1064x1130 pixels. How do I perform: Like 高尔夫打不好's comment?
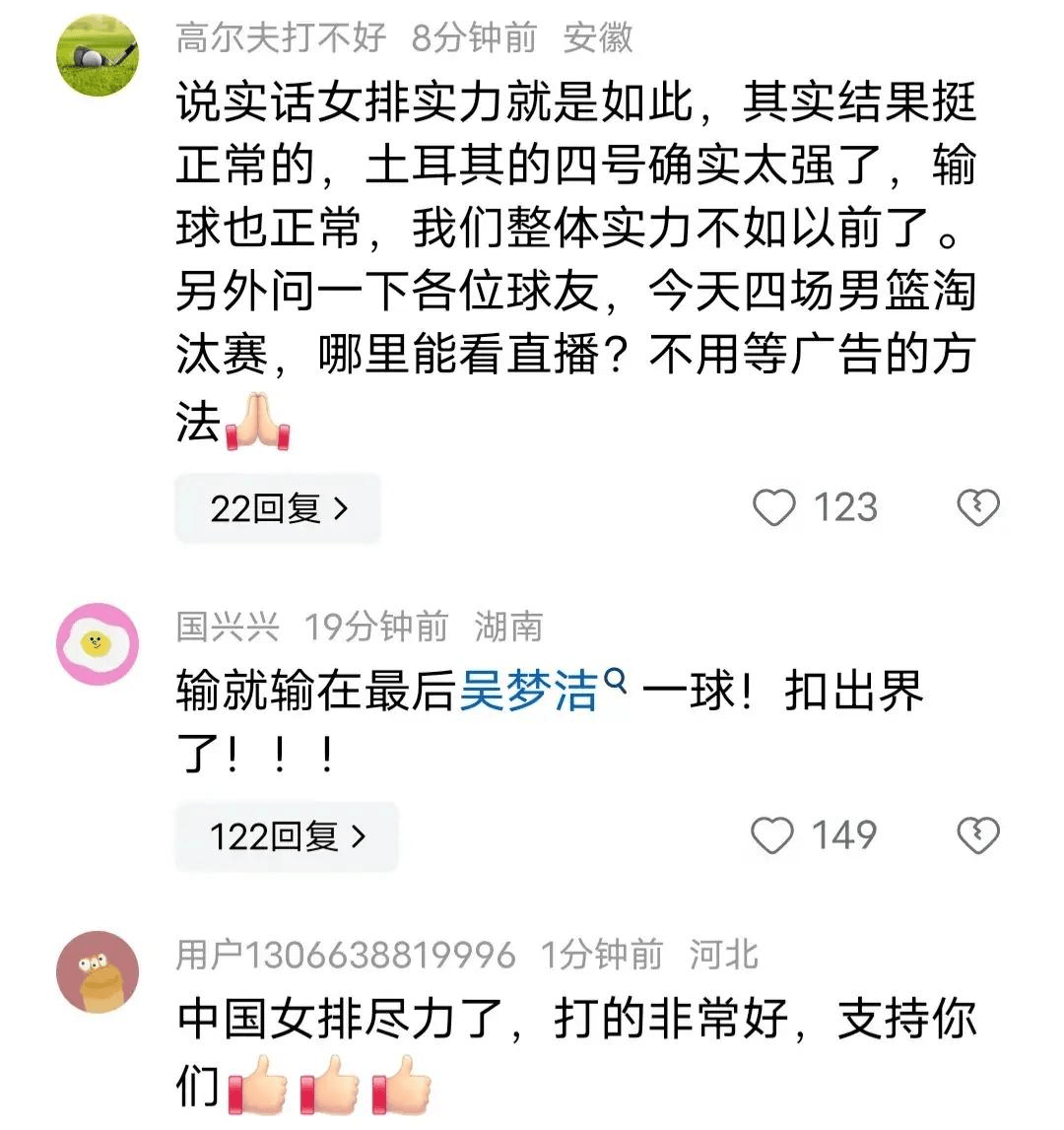(773, 508)
